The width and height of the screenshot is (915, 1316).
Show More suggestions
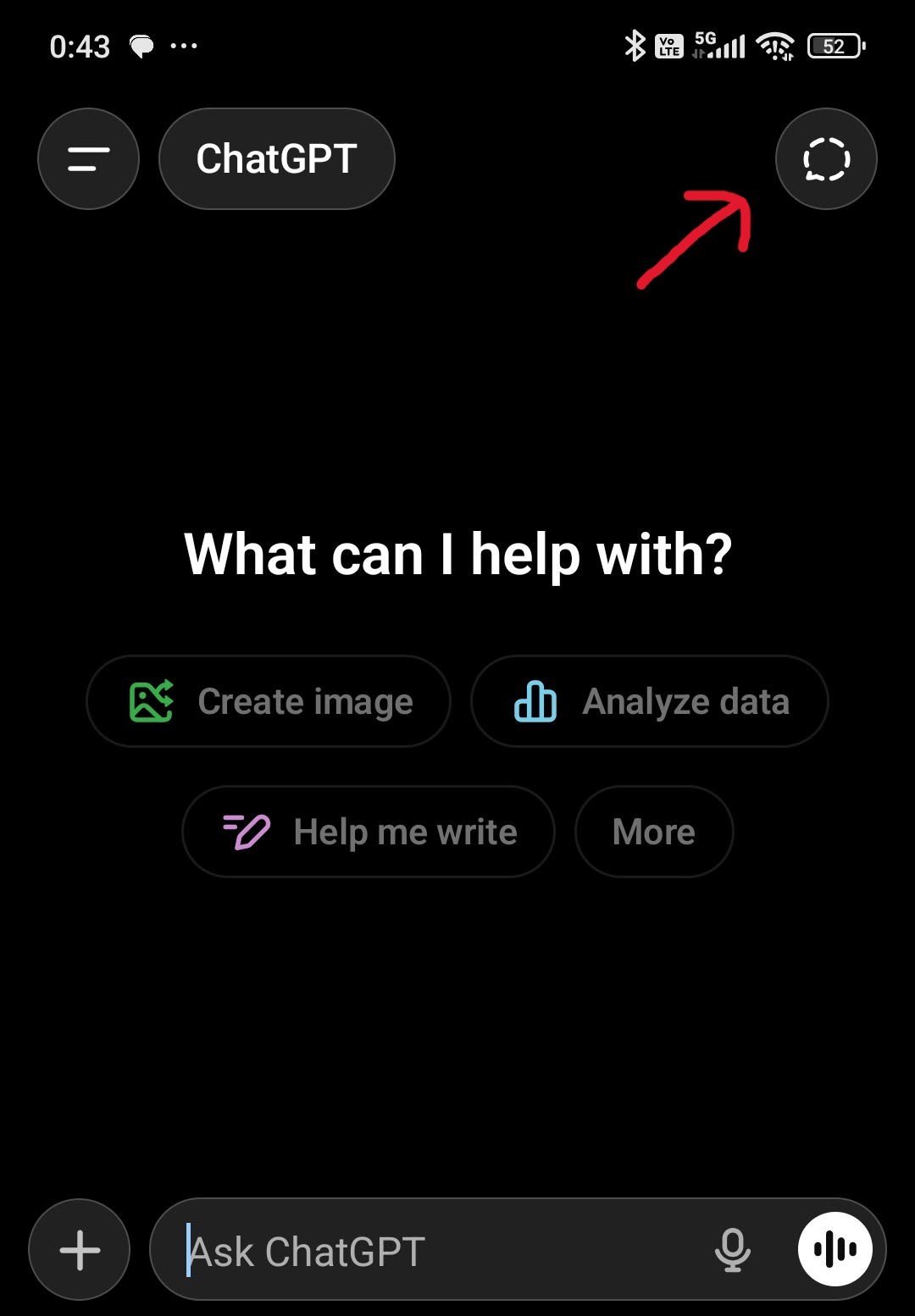point(654,832)
